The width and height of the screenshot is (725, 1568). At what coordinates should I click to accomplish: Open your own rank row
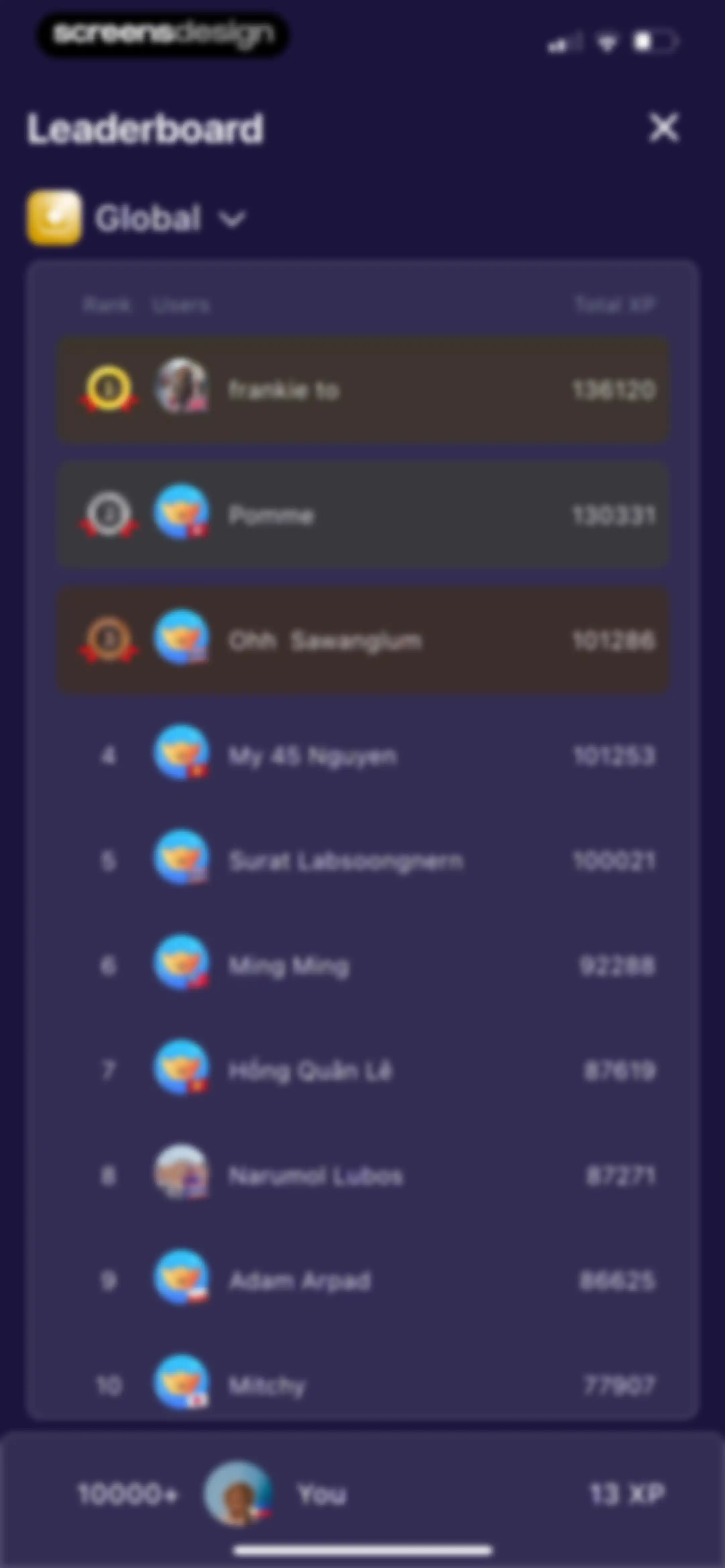coord(364,1494)
